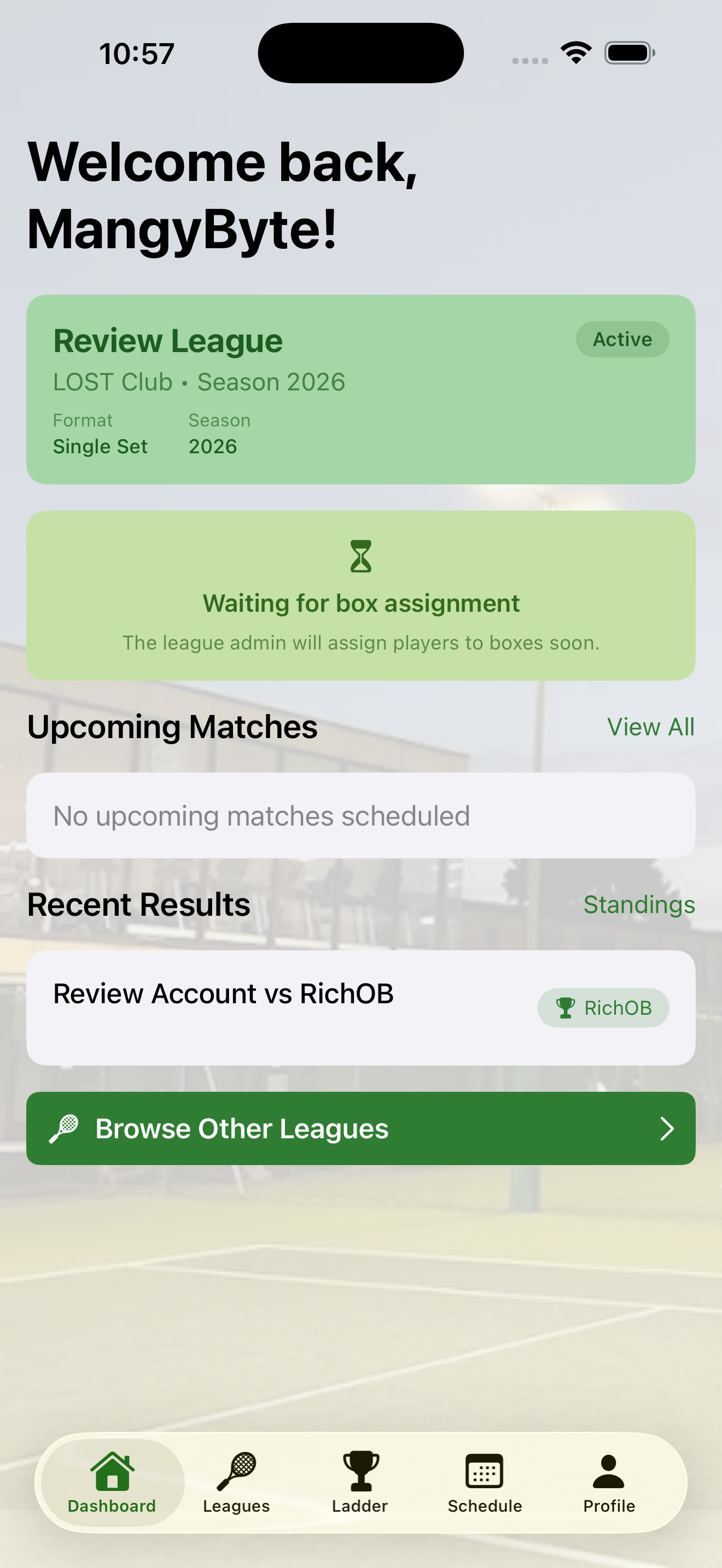Tap the trophy icon beside RichOB
Image resolution: width=722 pixels, height=1568 pixels.
point(566,1008)
